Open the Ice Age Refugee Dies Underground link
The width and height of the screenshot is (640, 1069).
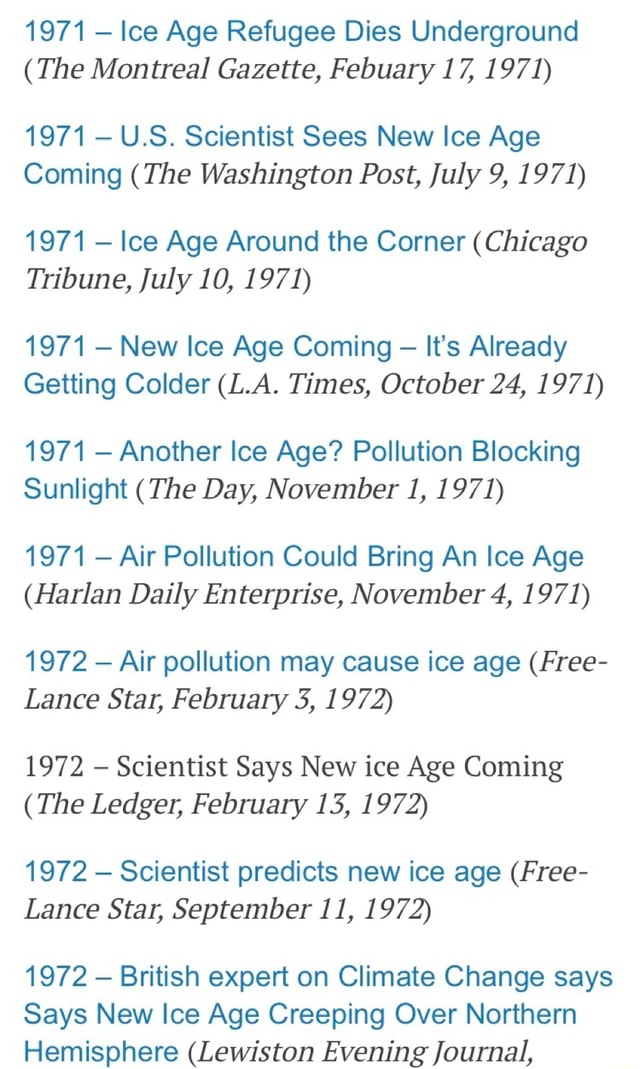[x=300, y=31]
